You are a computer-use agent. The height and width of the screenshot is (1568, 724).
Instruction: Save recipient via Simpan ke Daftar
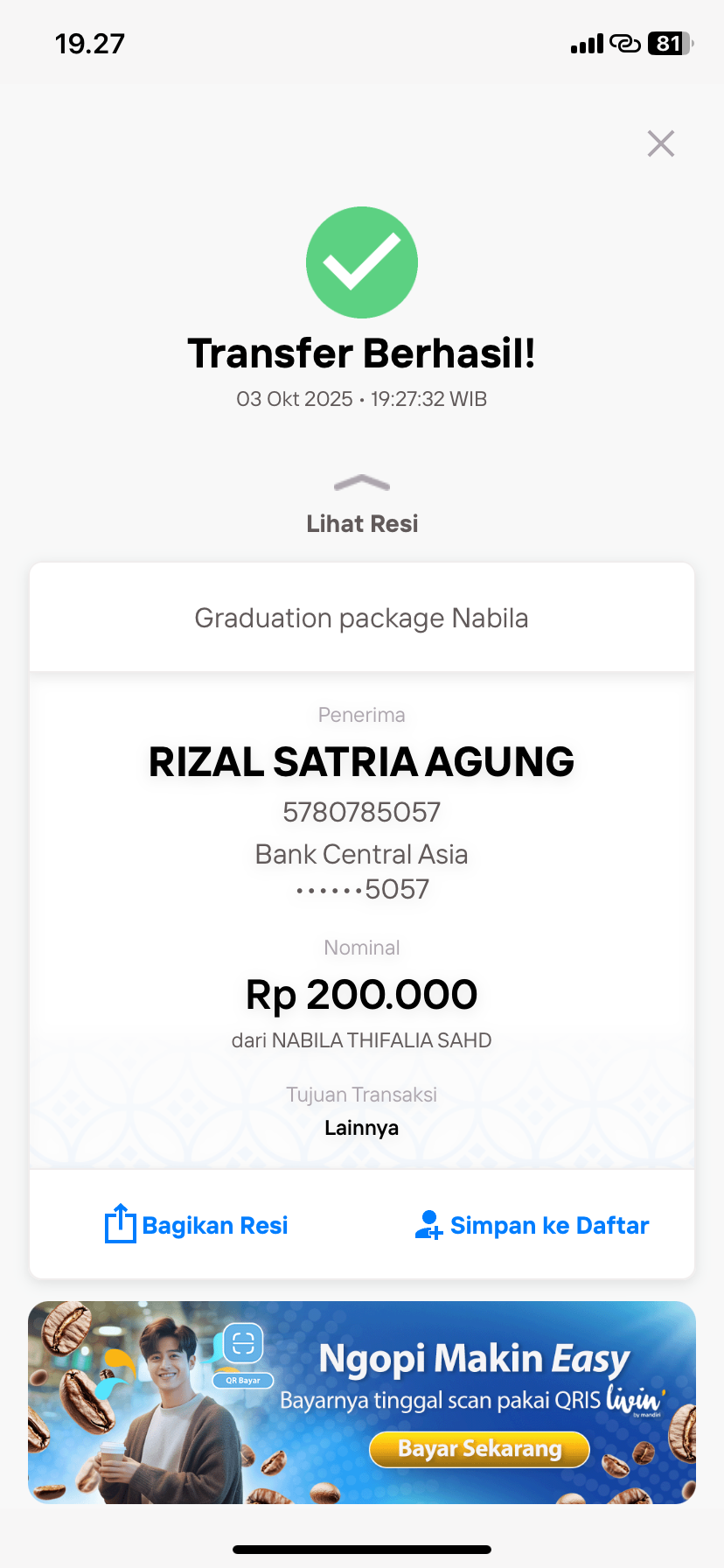[532, 1225]
